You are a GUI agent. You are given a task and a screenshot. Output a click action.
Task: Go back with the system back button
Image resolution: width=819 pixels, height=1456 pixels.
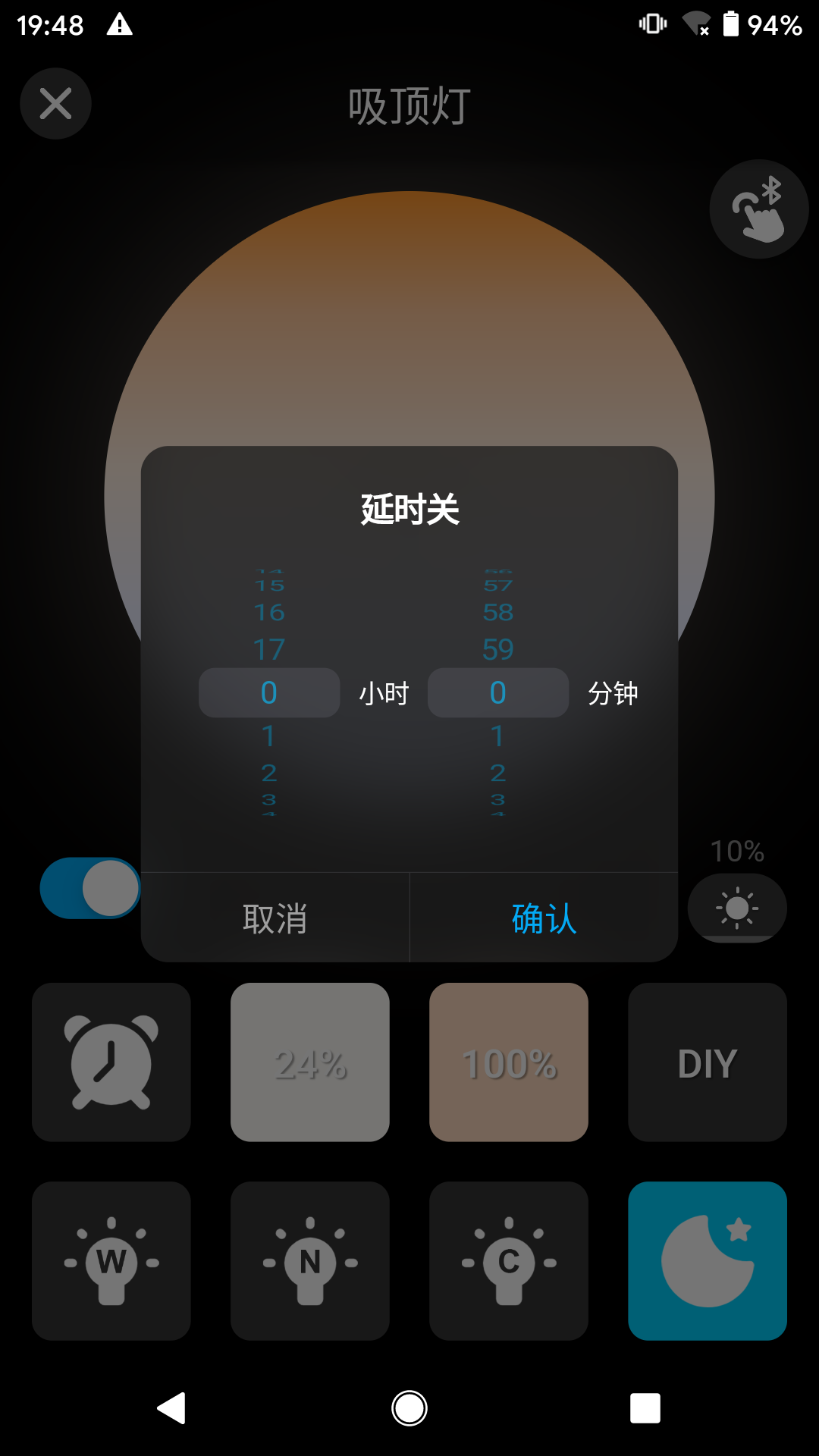(x=172, y=1408)
